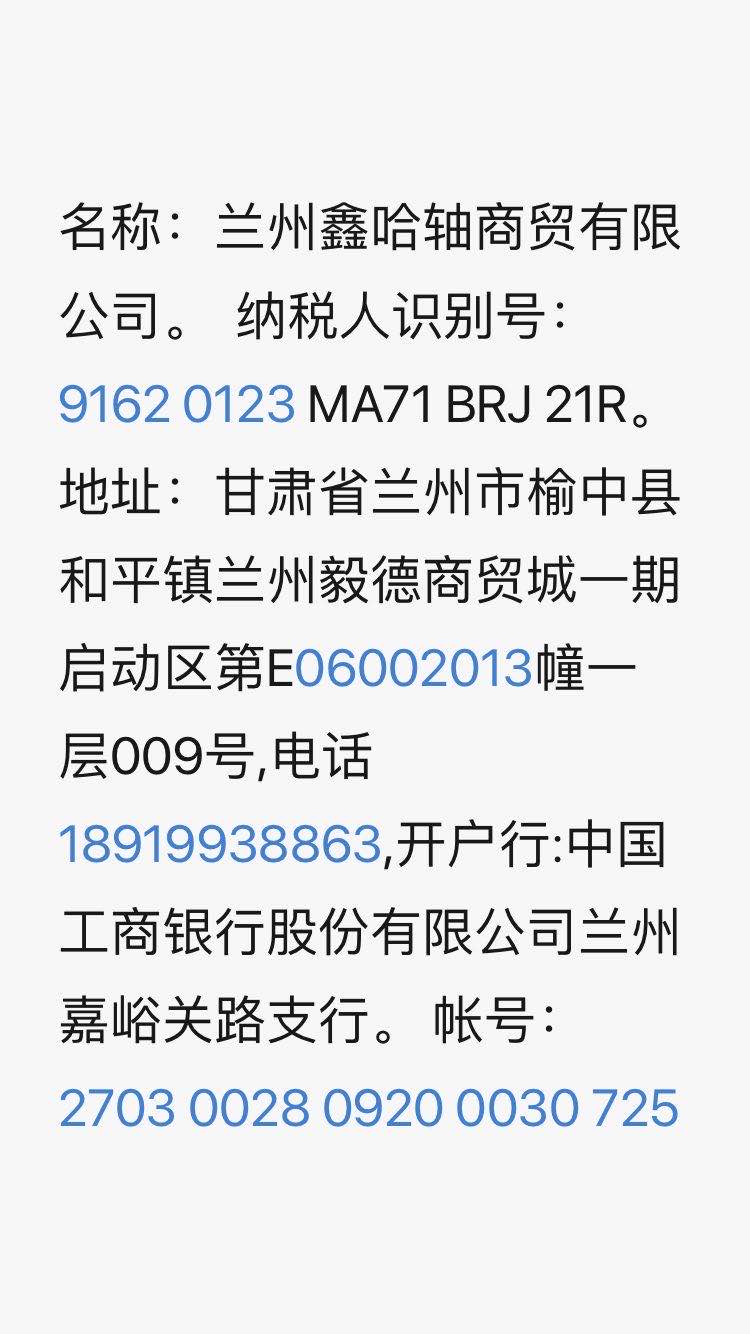Open the linked number 06002013
The image size is (750, 1334).
pos(413,668)
